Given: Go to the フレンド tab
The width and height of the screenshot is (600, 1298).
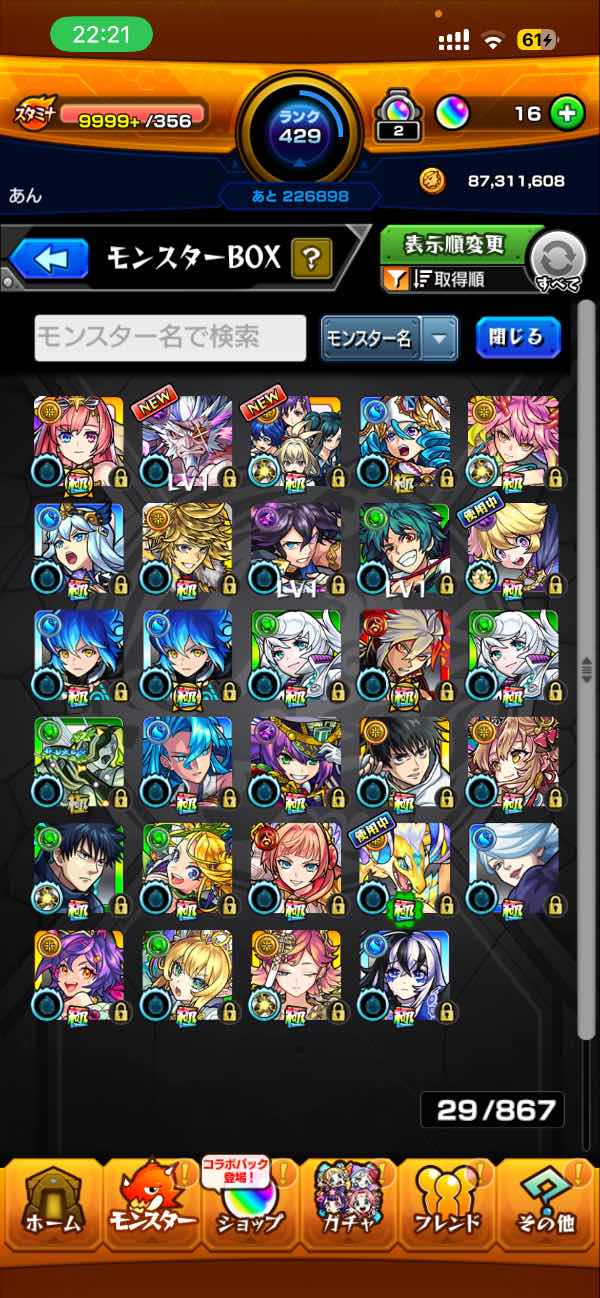Looking at the screenshot, I should pos(447,1212).
